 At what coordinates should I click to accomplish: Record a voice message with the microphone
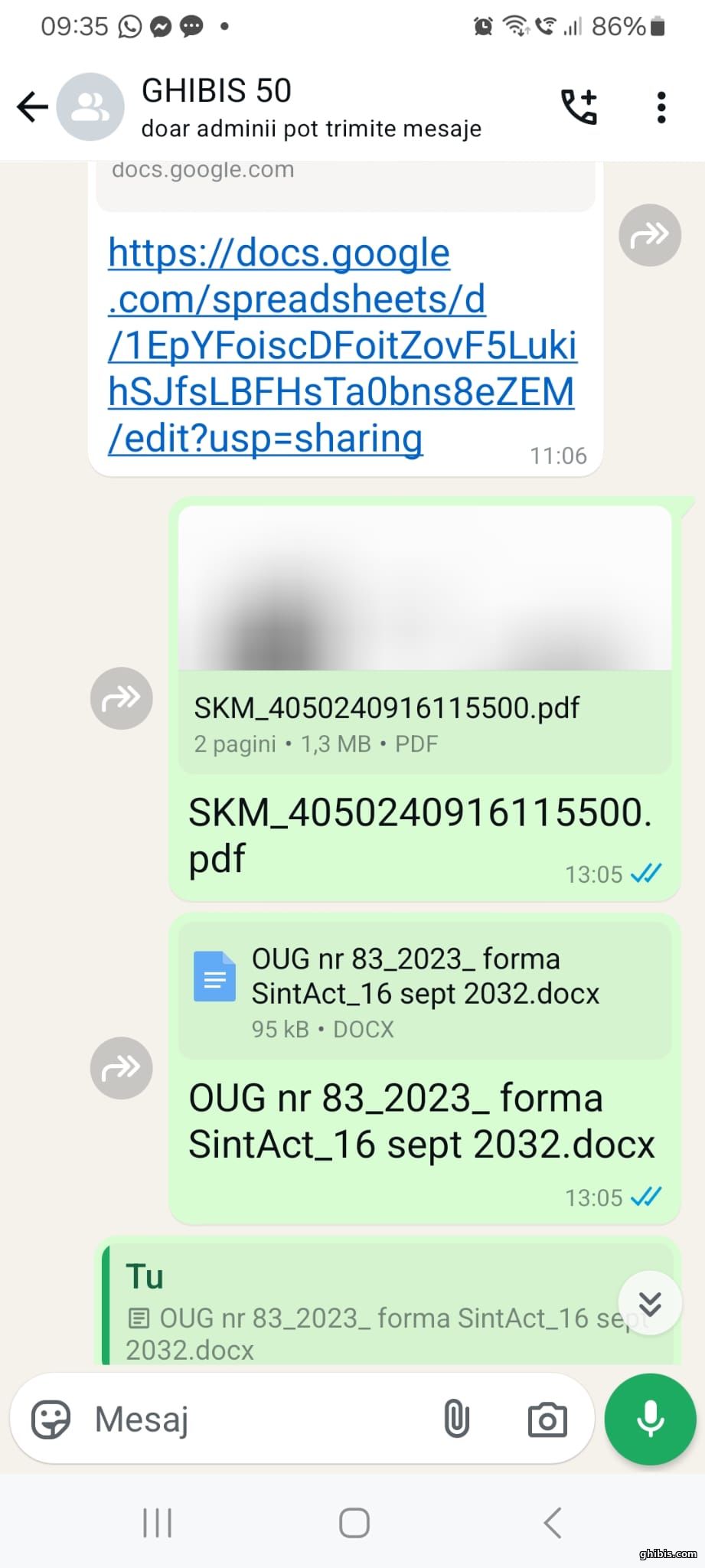(651, 1419)
